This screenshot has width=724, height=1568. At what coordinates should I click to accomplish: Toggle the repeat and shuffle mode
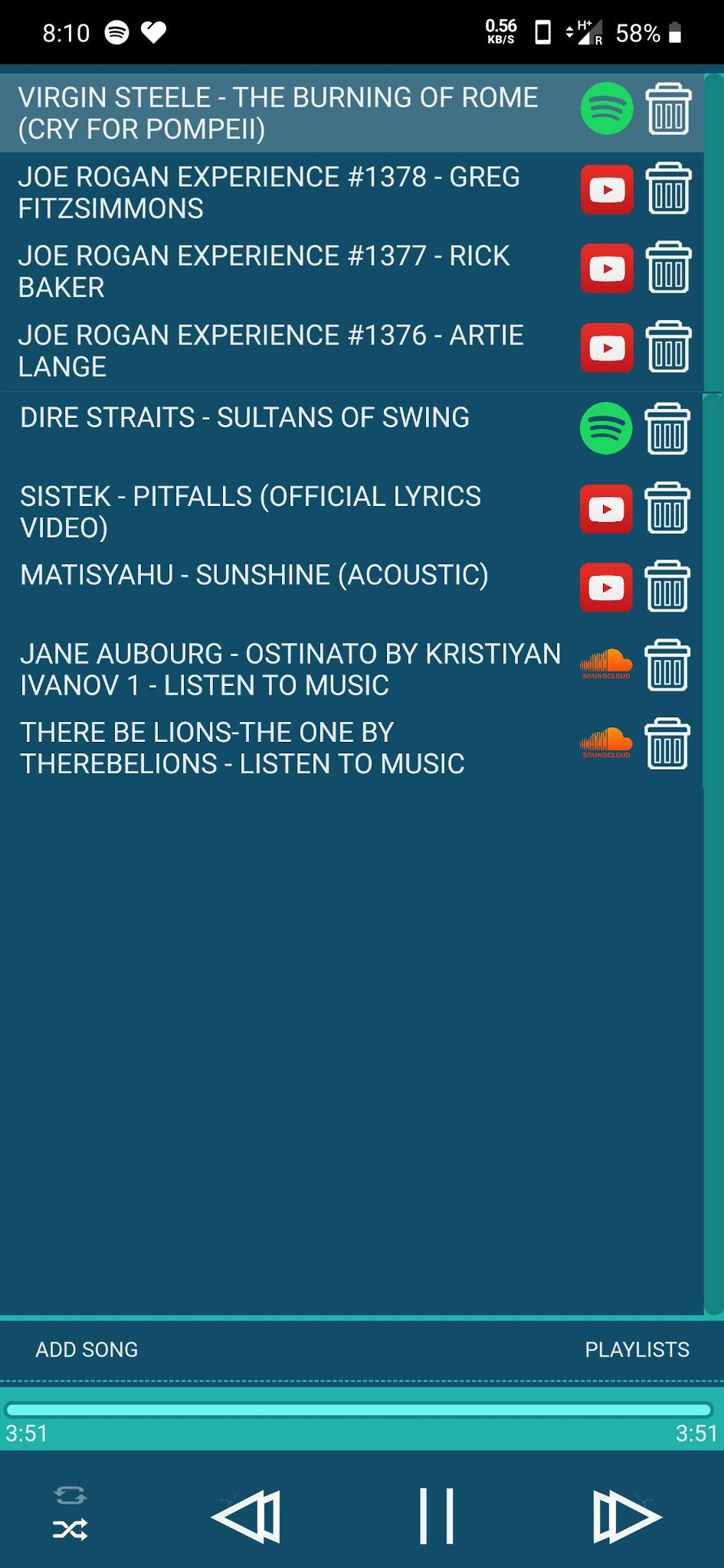[70, 1514]
